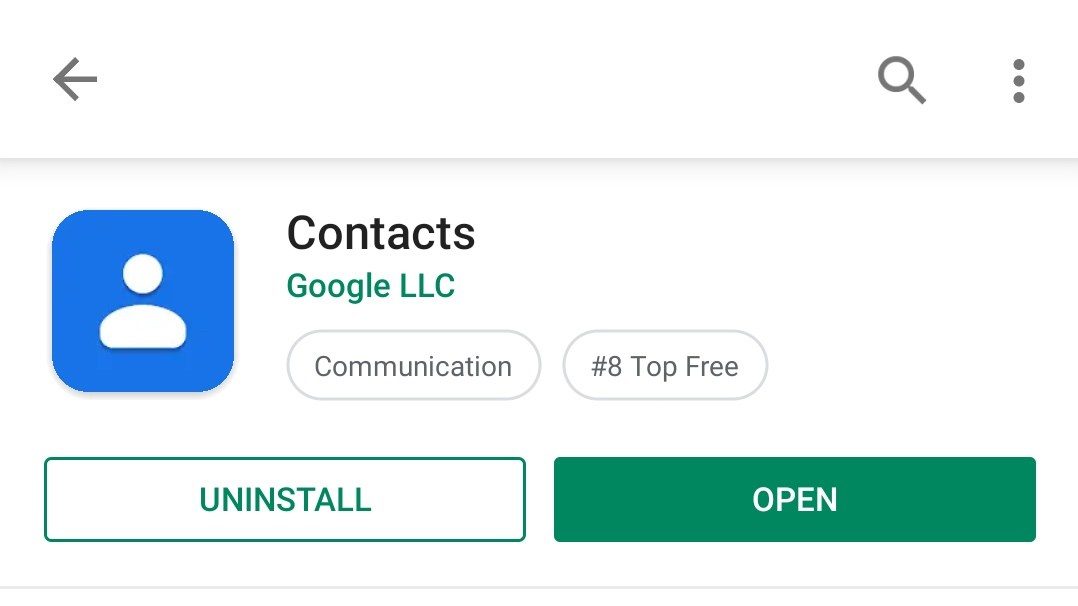Open the Contacts app
The image size is (1078, 606).
[794, 499]
